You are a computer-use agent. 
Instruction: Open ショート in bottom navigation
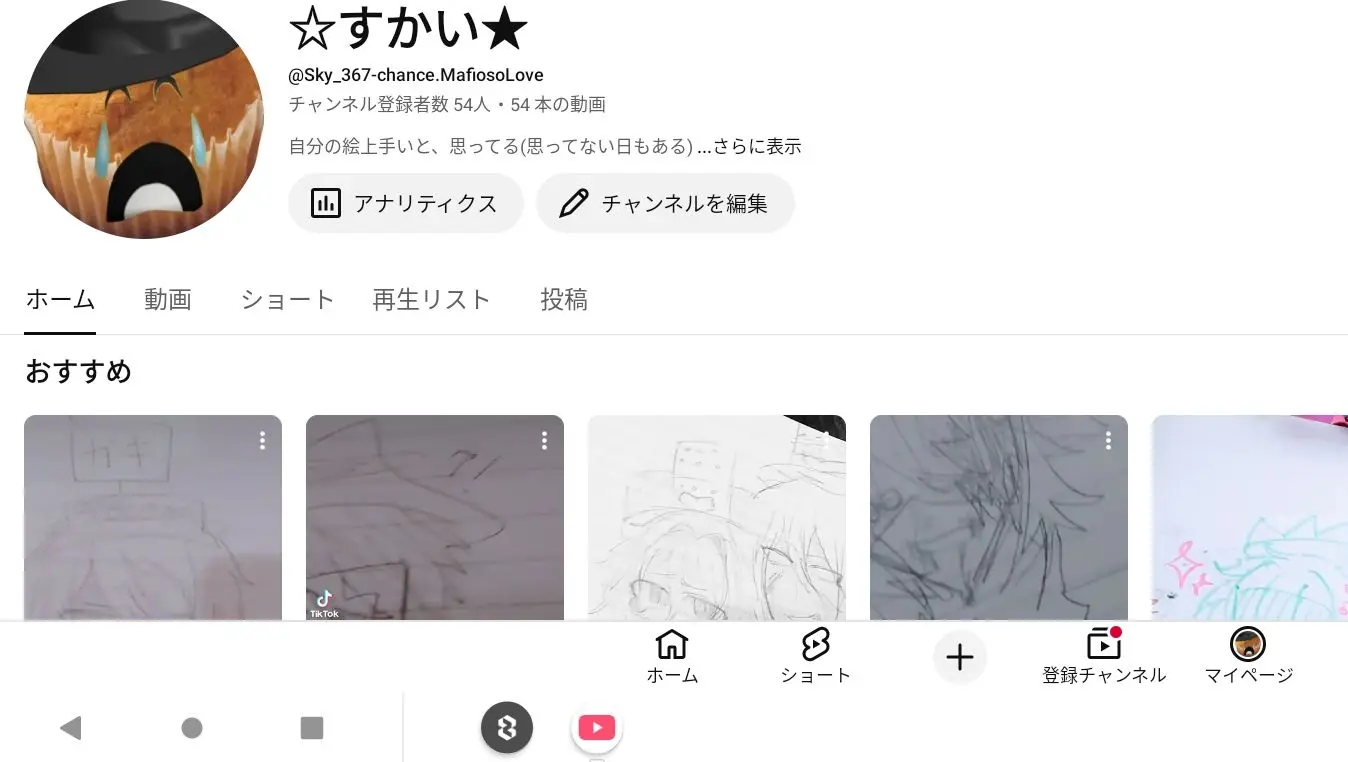[x=815, y=657]
